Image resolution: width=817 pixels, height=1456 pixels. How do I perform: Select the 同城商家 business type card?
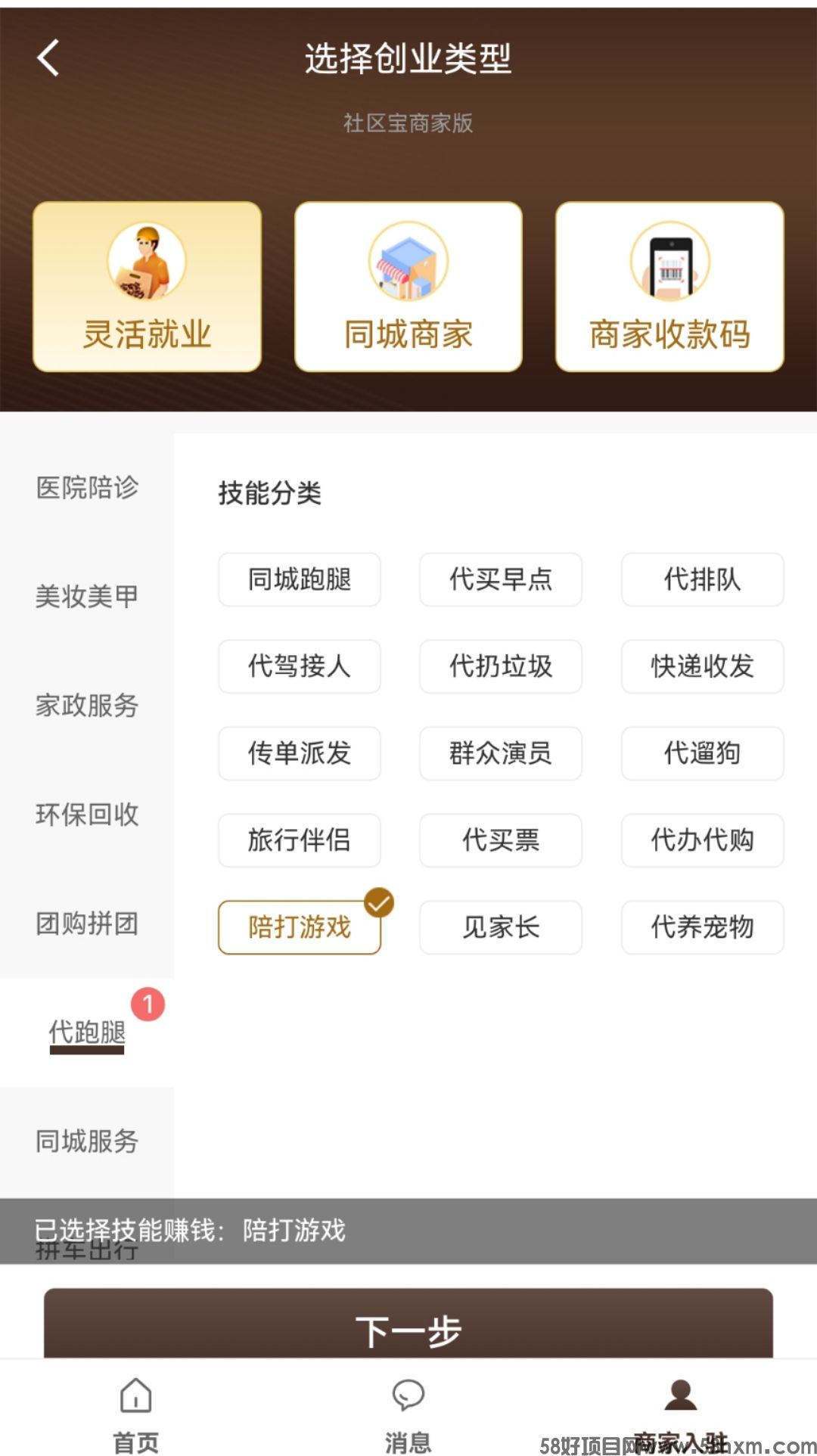click(x=408, y=287)
